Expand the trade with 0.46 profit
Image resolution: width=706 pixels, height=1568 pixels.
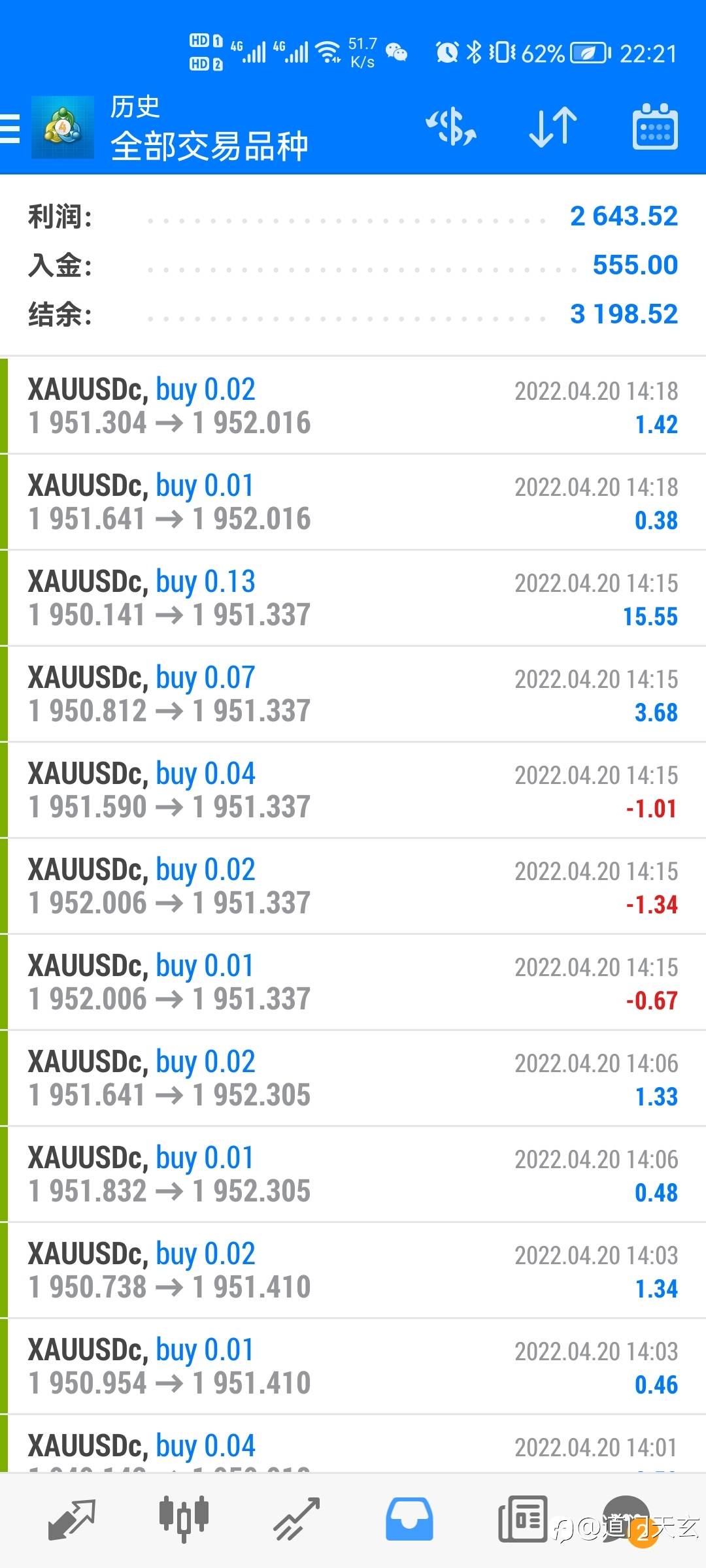tap(353, 1366)
